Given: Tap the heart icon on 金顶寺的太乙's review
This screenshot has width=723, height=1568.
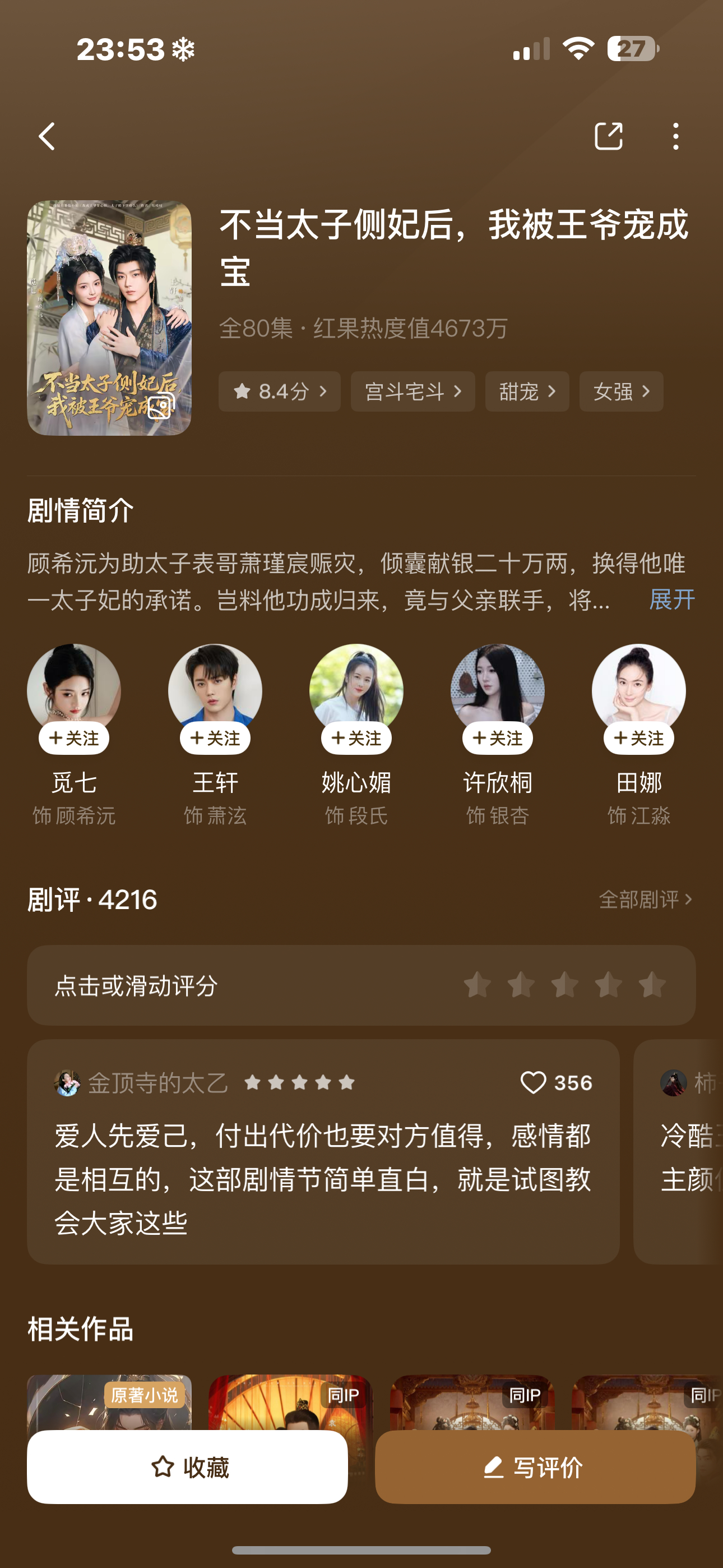Looking at the screenshot, I should click(534, 1083).
